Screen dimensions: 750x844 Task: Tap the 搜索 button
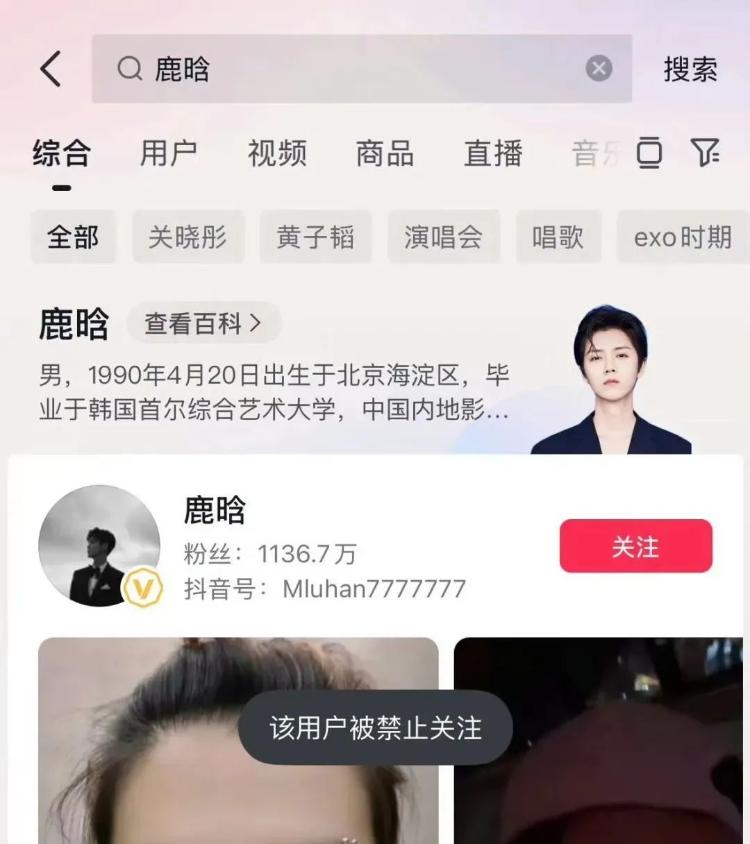pyautogui.click(x=690, y=69)
